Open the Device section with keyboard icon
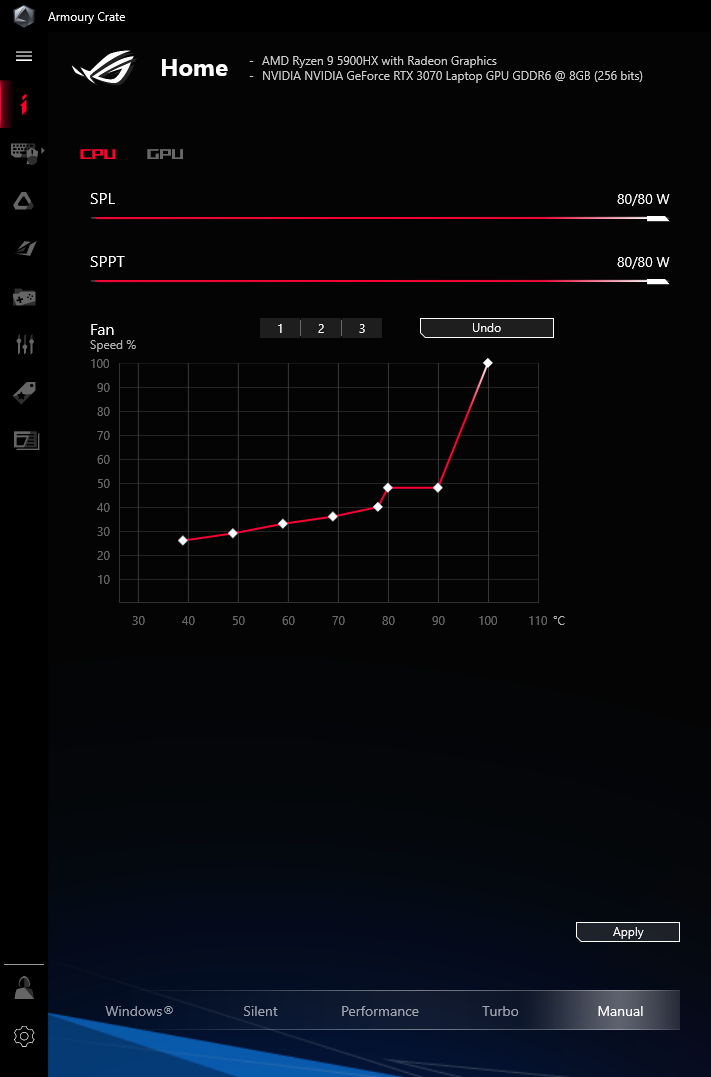Image resolution: width=711 pixels, height=1077 pixels. 24,152
